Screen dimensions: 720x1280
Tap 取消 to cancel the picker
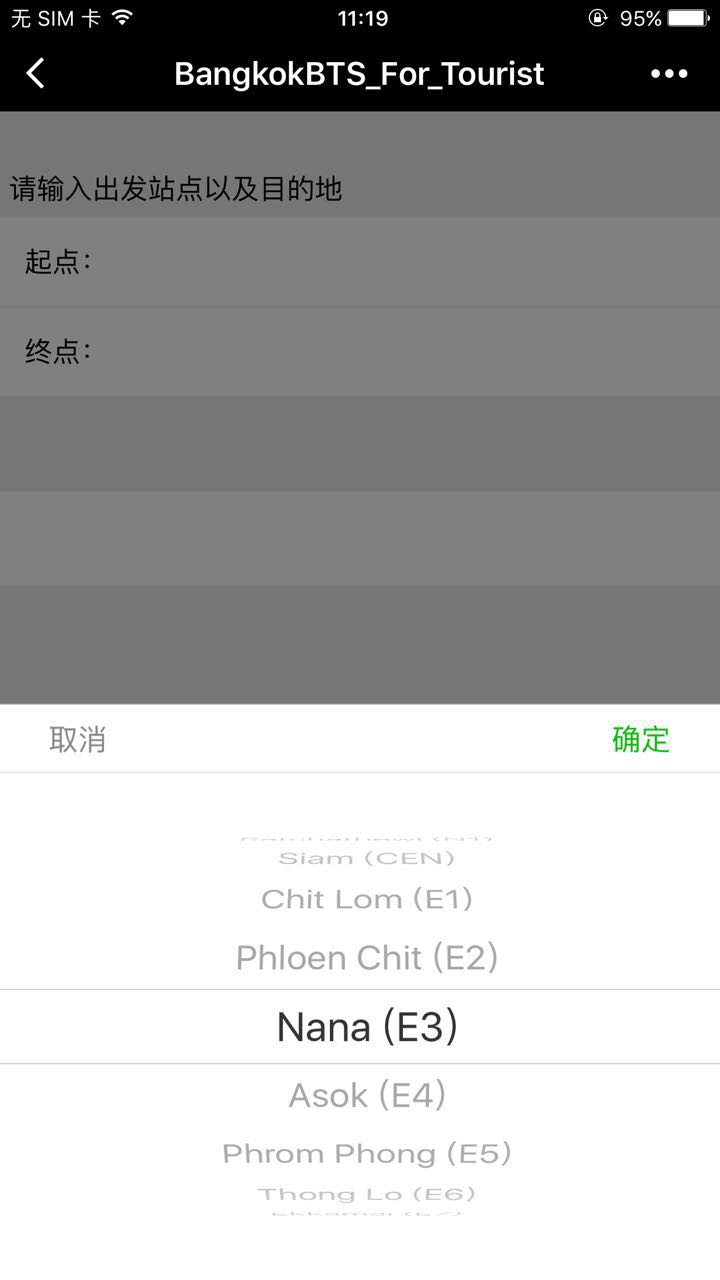pos(78,739)
